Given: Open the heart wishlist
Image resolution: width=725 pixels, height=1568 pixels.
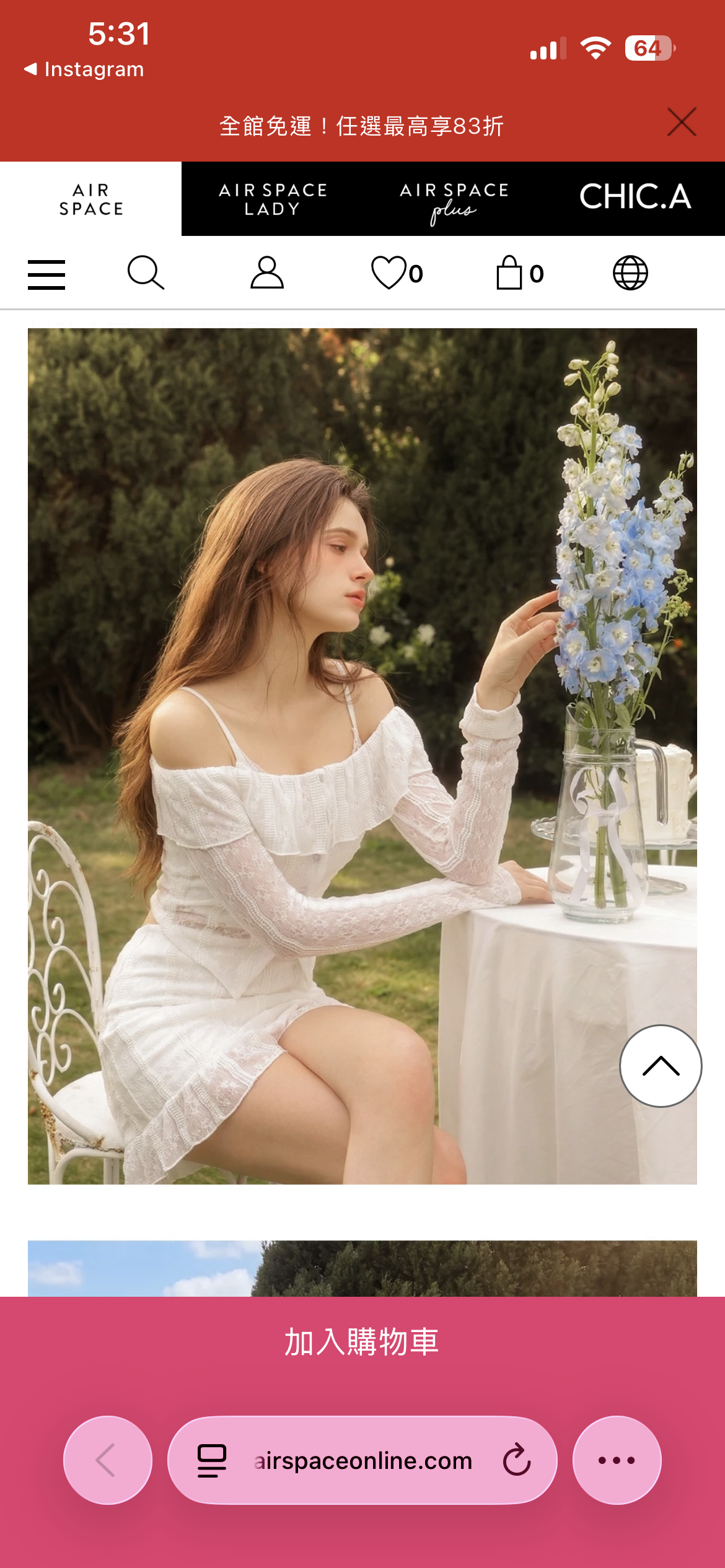Looking at the screenshot, I should coord(397,273).
